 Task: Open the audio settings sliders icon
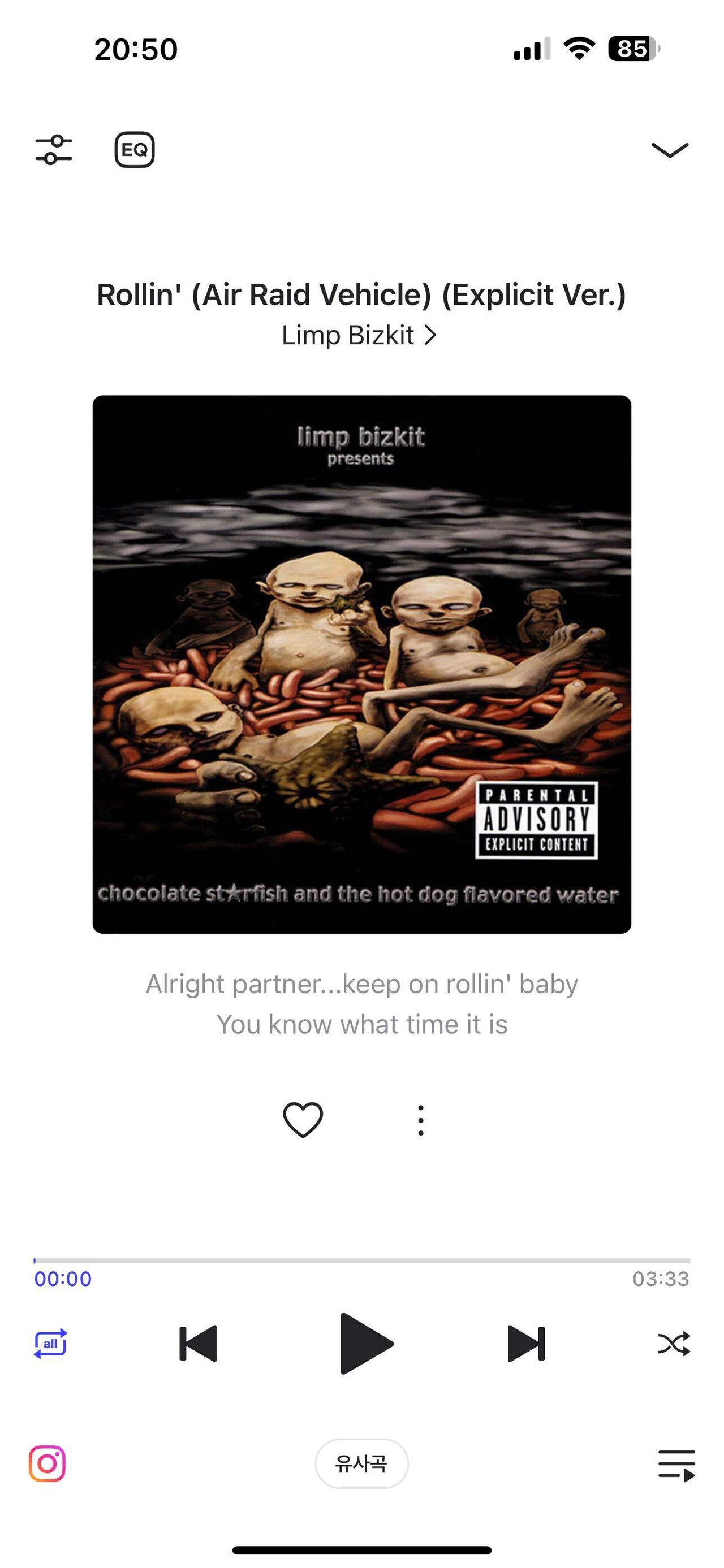click(x=54, y=150)
